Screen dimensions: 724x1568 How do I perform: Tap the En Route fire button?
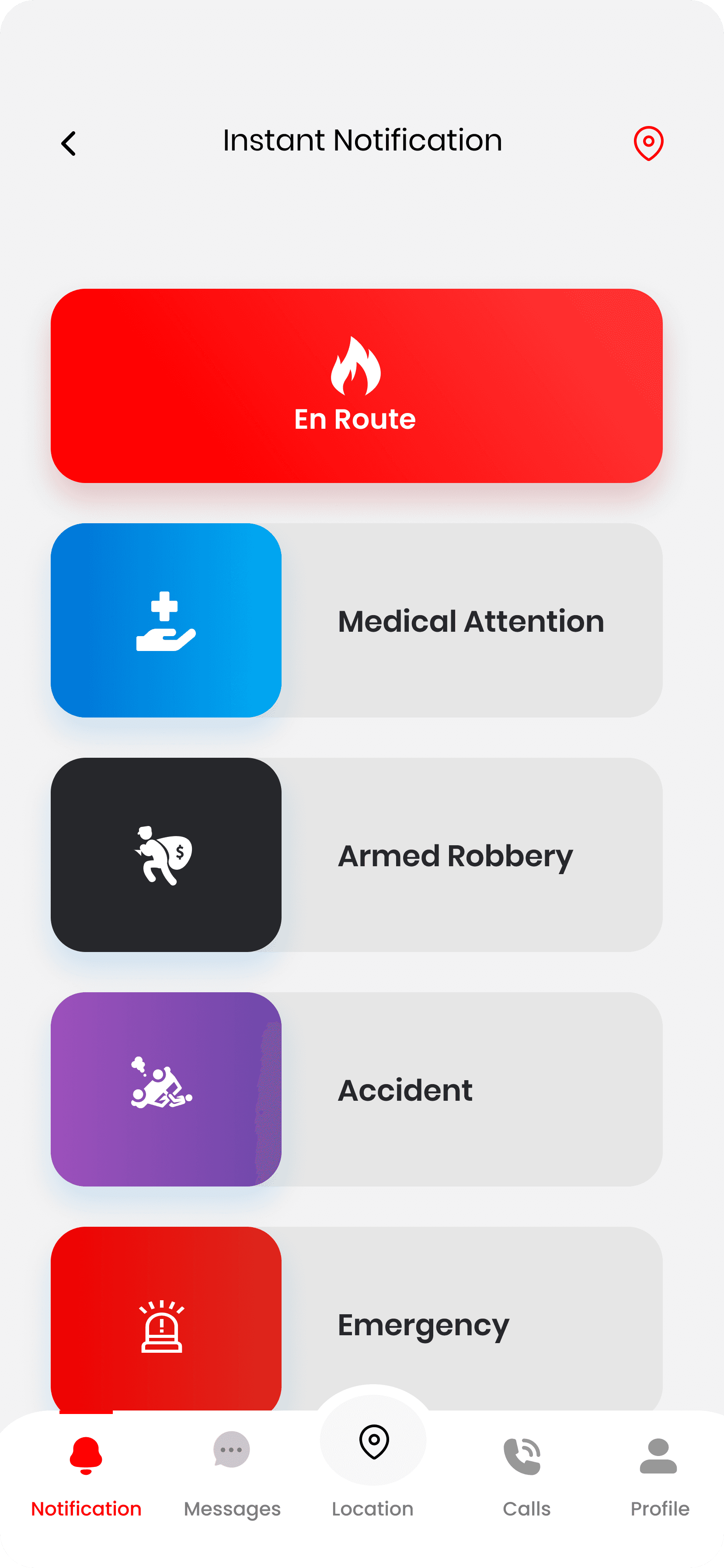pyautogui.click(x=356, y=386)
